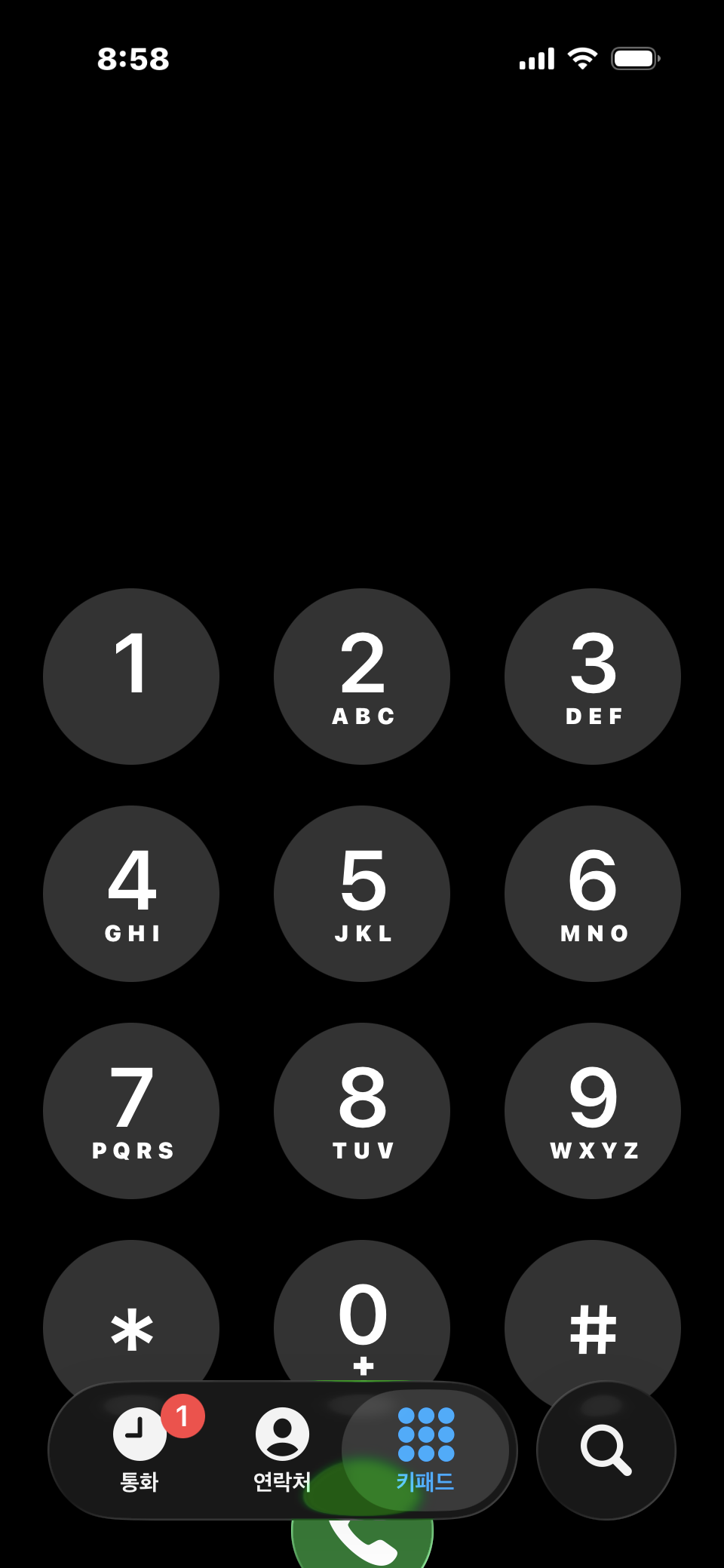Tap the 2 ABC key

(x=362, y=676)
